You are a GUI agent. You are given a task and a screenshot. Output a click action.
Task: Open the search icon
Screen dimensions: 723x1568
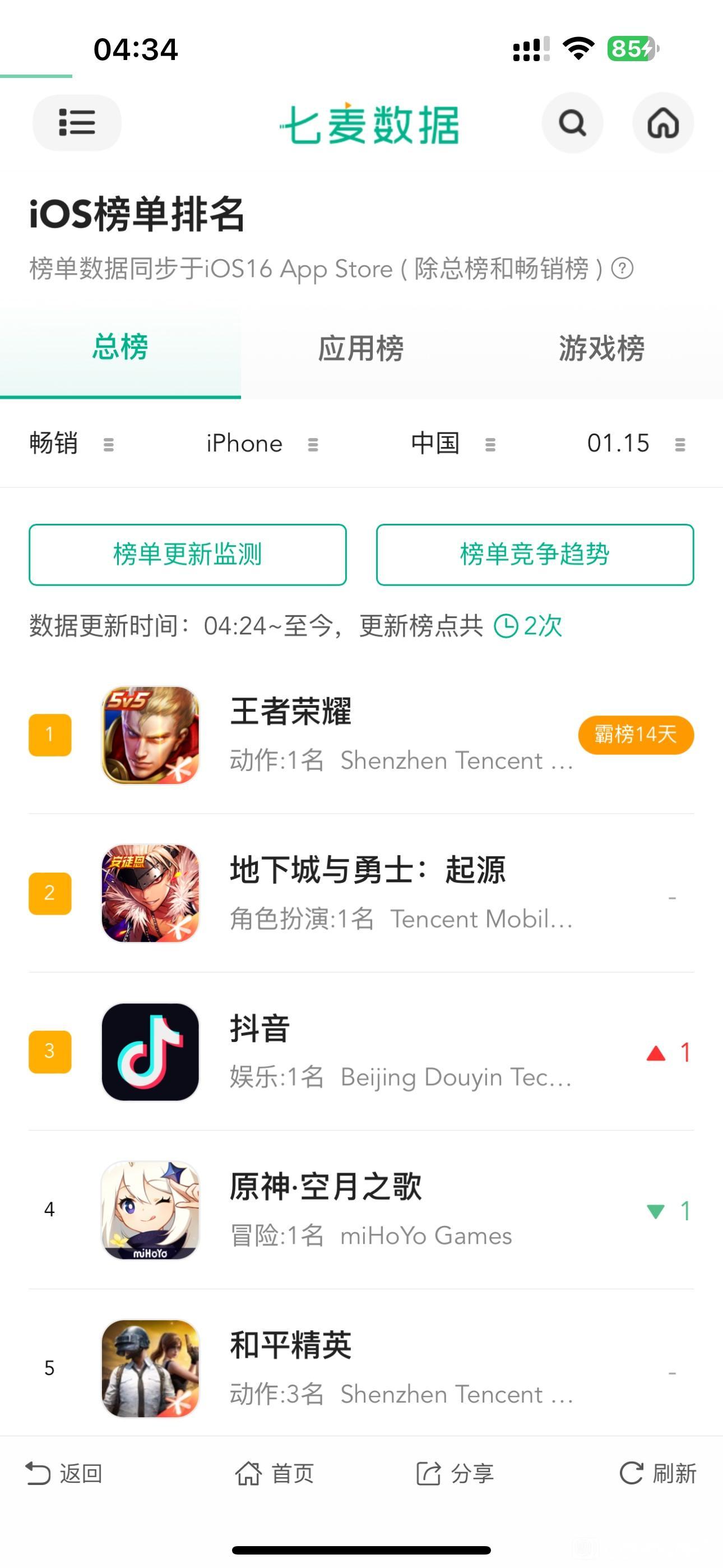tap(572, 123)
